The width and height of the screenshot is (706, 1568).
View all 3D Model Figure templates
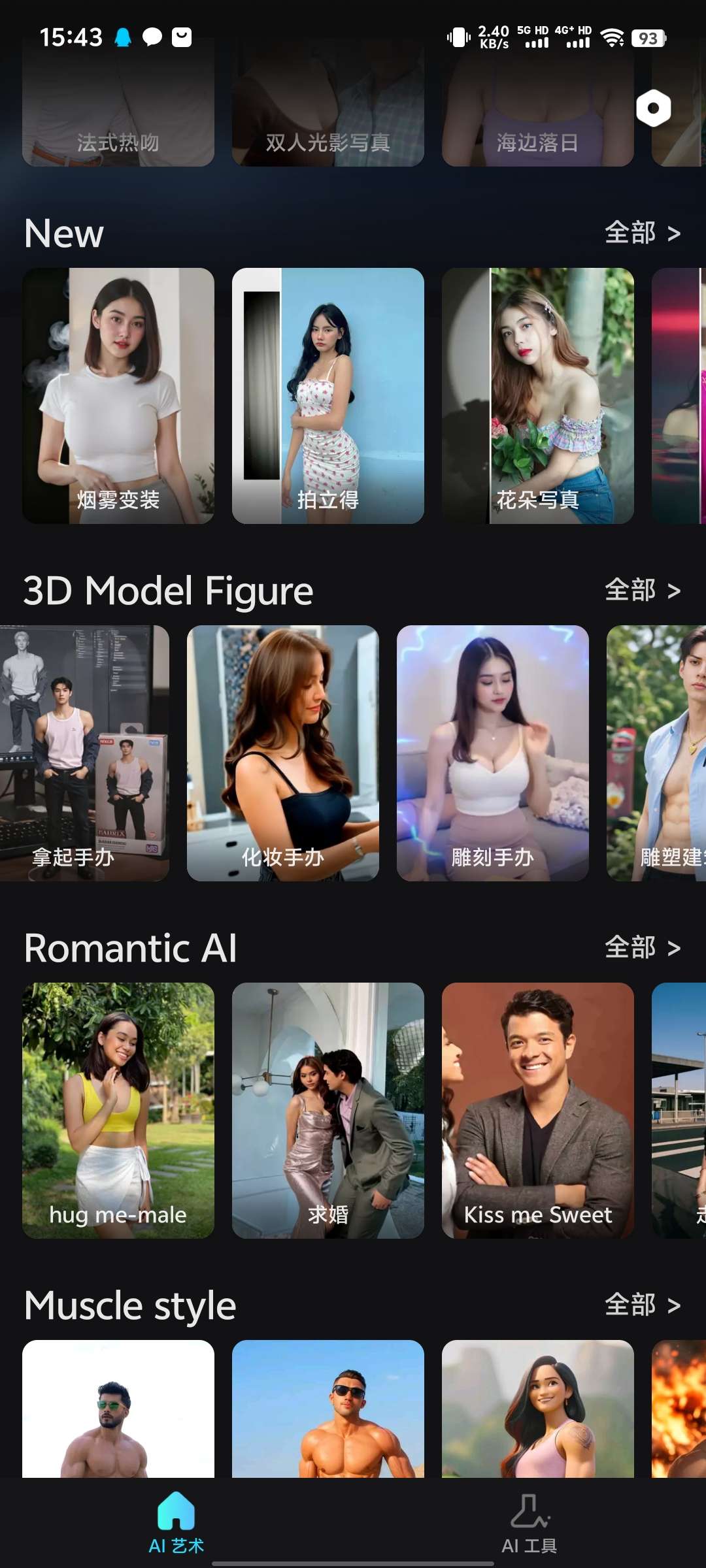click(642, 591)
